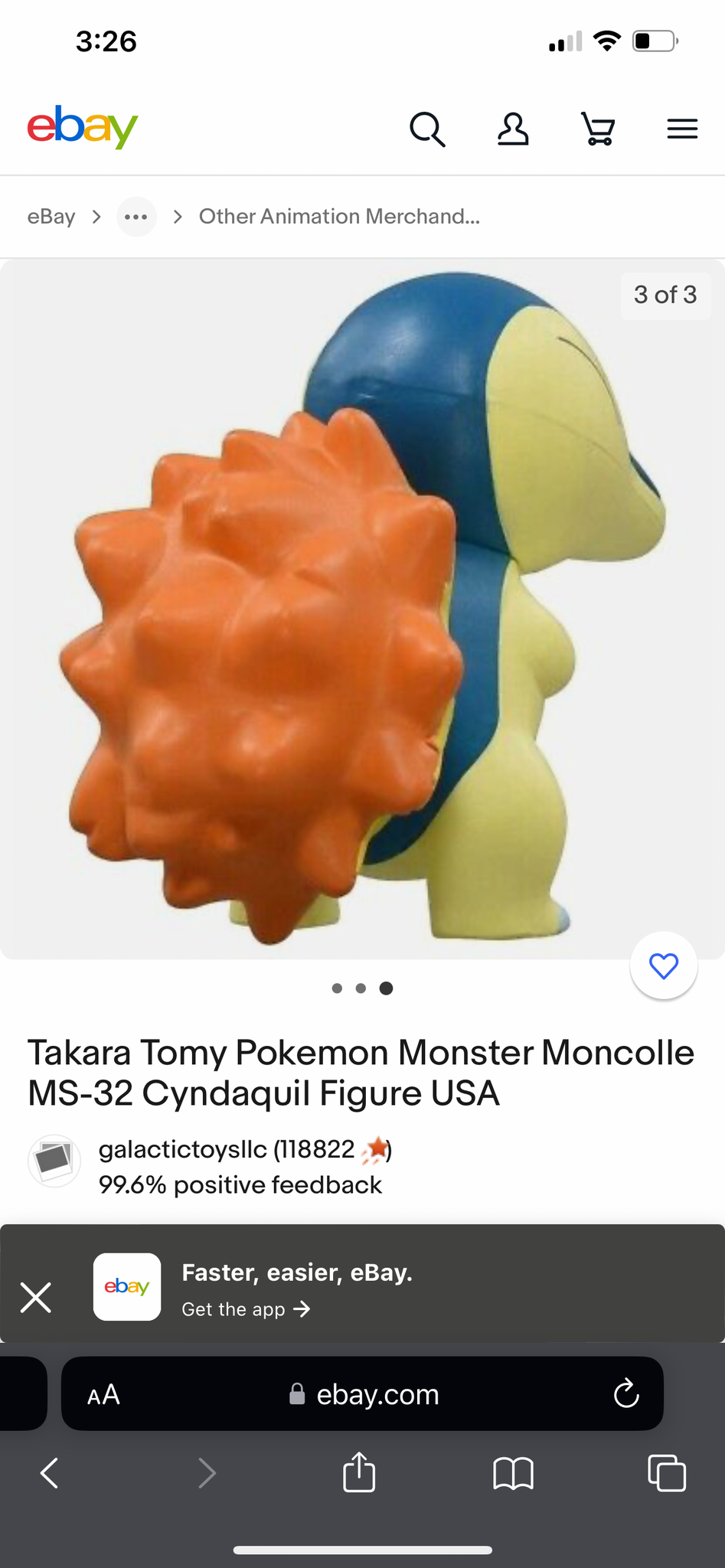Viewport: 725px width, 1568px height.
Task: Open the eBay breadcrumb link
Action: click(51, 217)
